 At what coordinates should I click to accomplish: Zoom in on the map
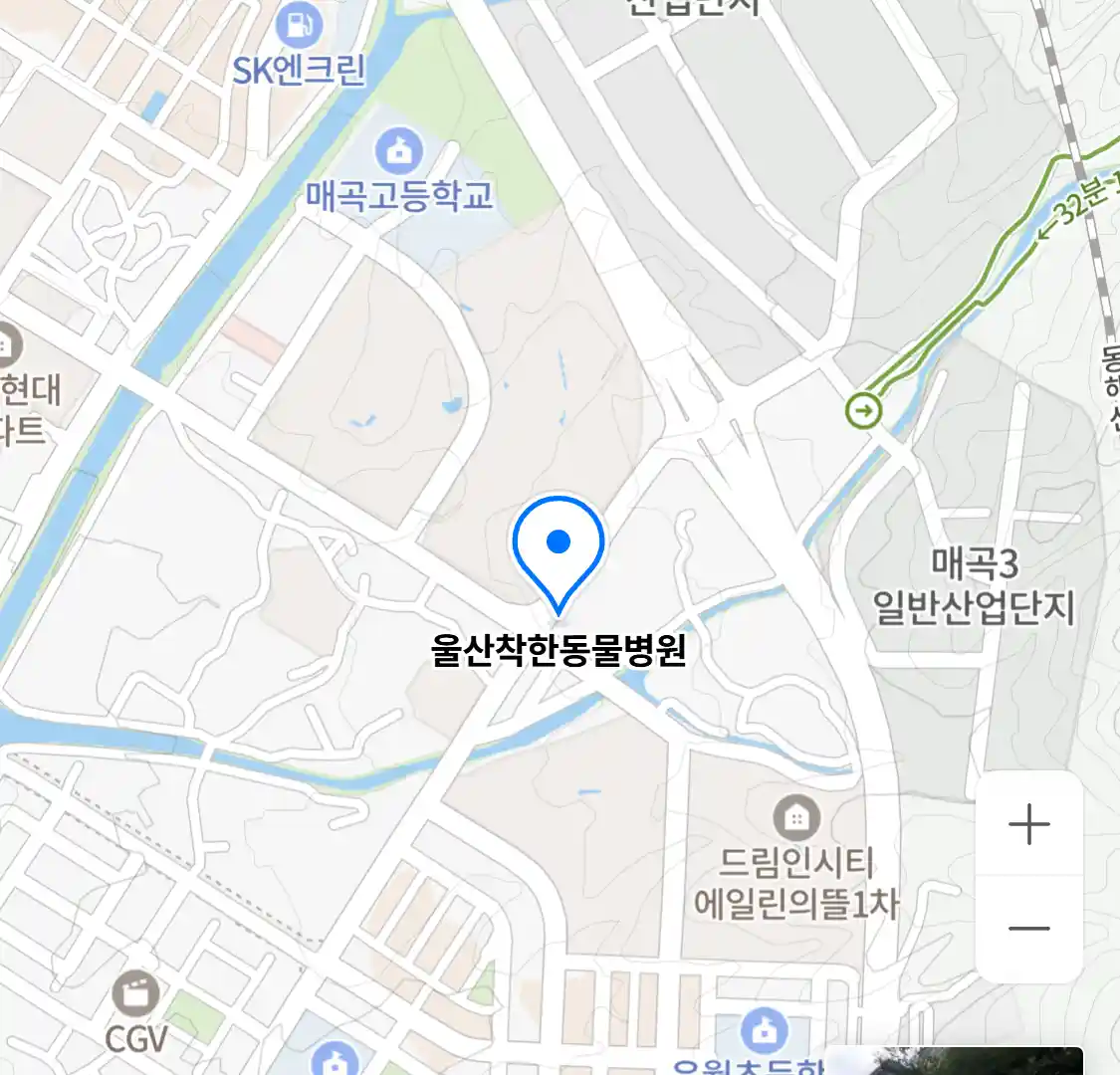pyautogui.click(x=1028, y=825)
